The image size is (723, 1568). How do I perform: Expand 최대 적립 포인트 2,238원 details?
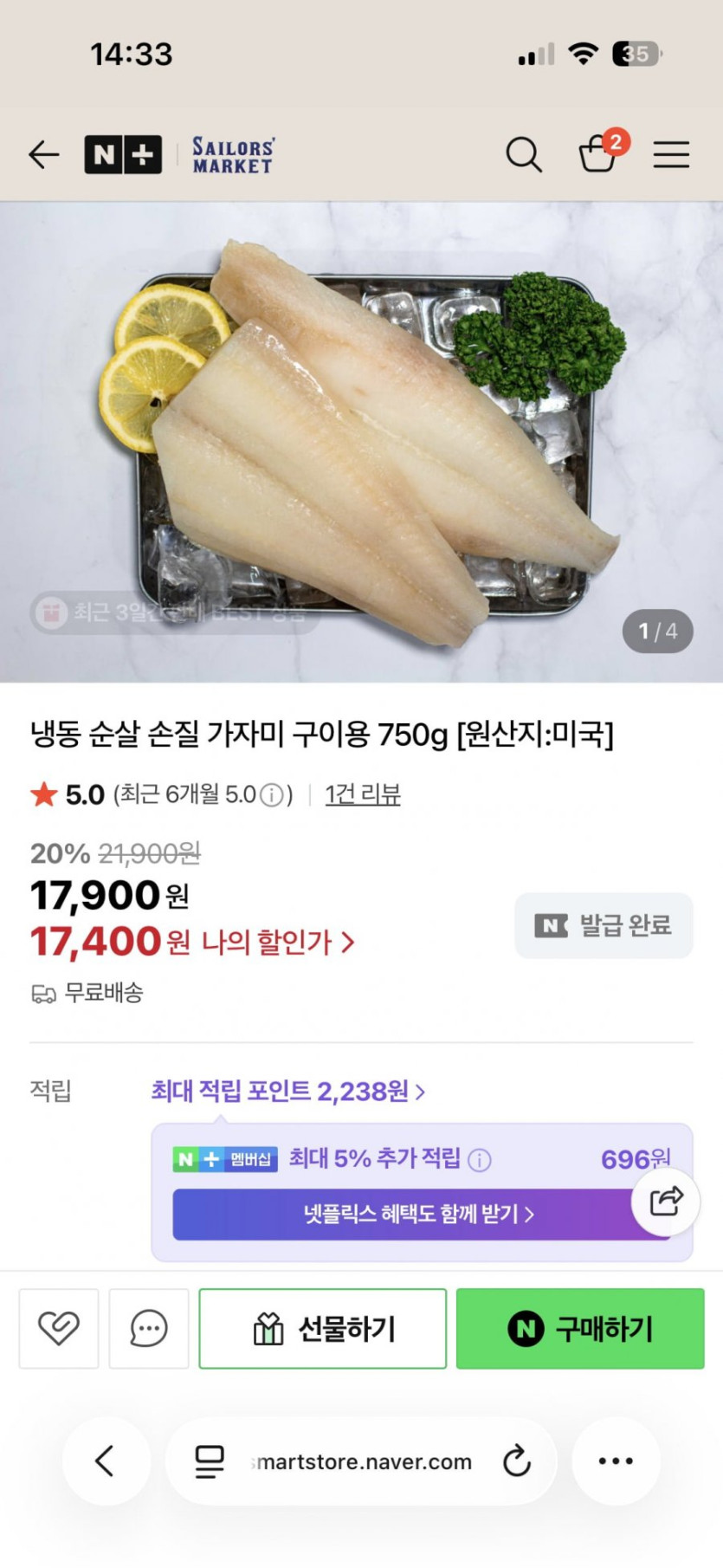point(287,1091)
